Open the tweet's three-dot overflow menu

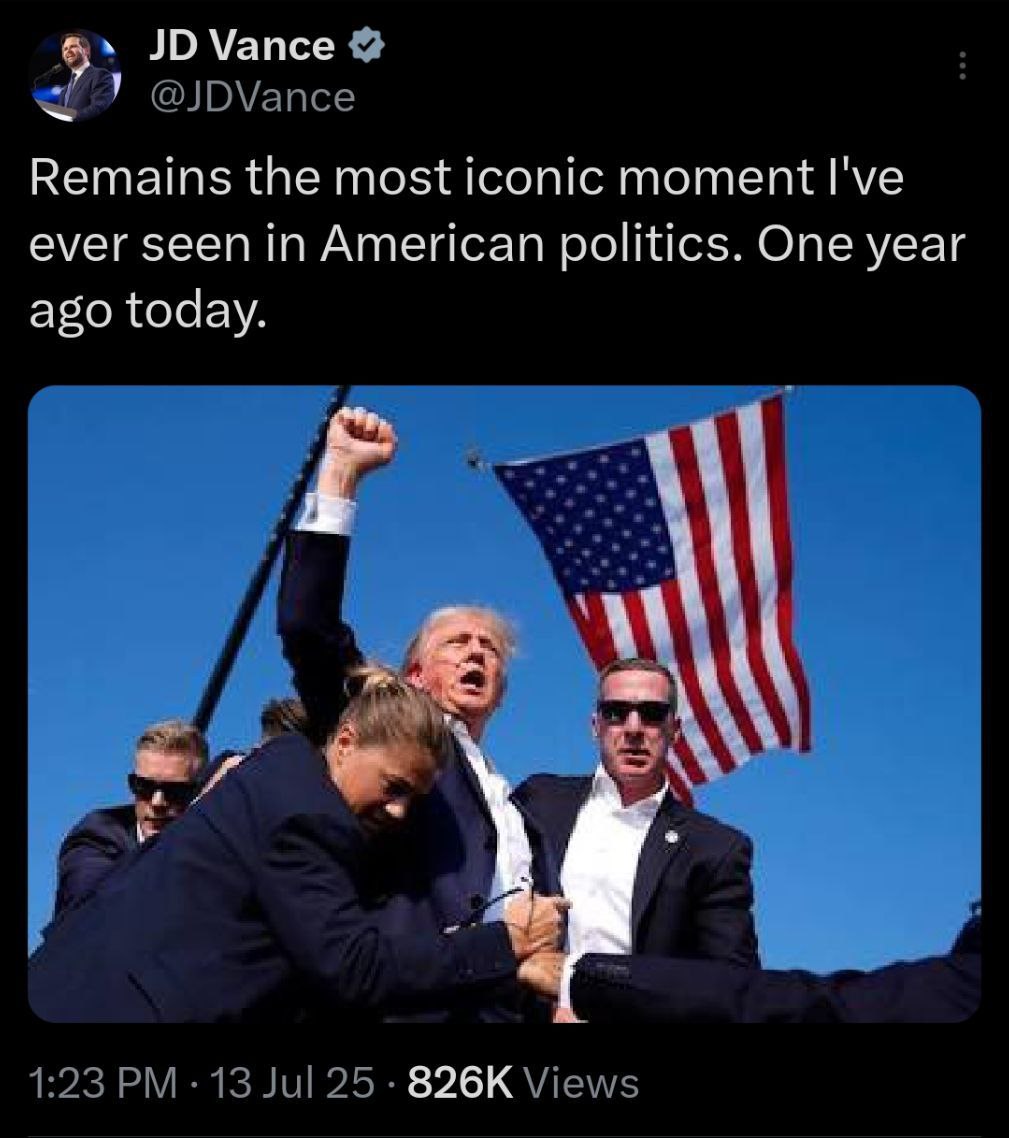click(963, 66)
